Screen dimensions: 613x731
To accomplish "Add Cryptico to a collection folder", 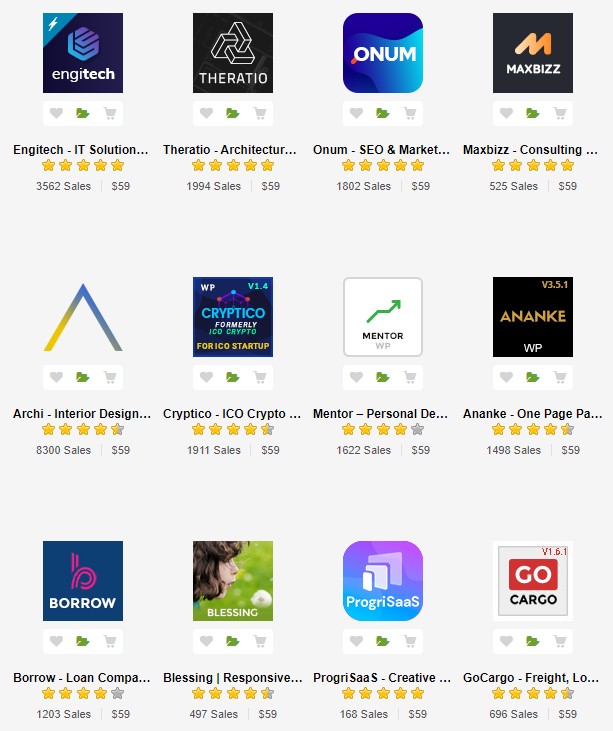I will tap(233, 377).
